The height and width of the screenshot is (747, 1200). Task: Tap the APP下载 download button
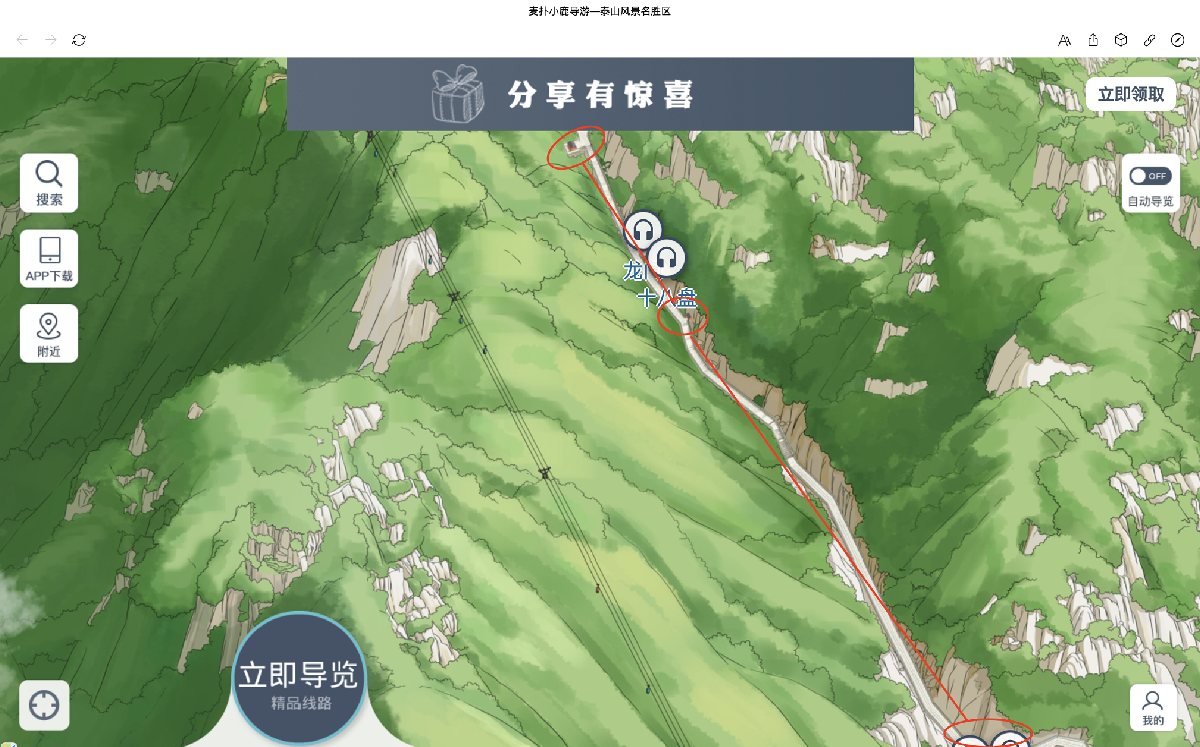click(x=49, y=258)
